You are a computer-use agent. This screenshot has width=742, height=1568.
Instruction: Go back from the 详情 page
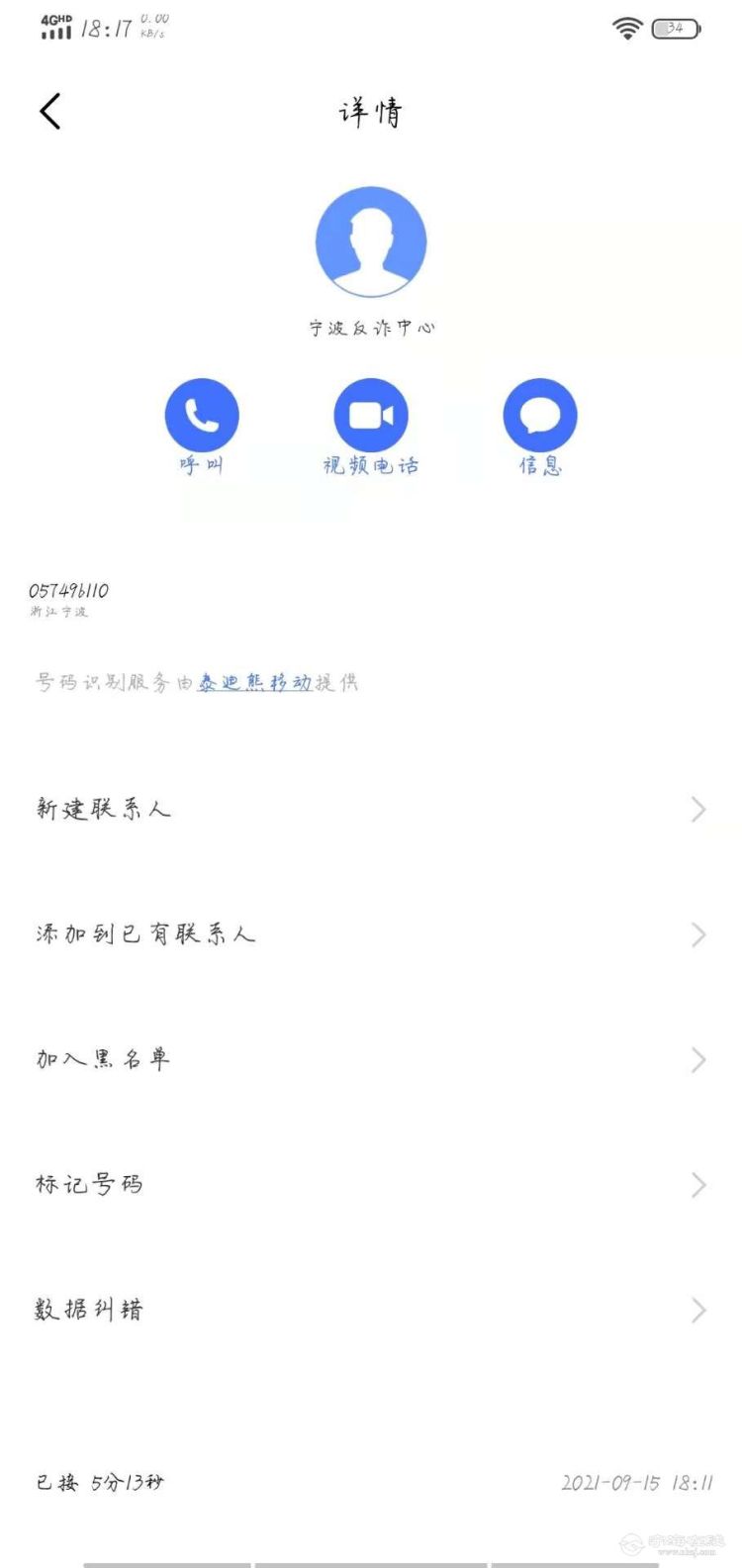(x=50, y=111)
